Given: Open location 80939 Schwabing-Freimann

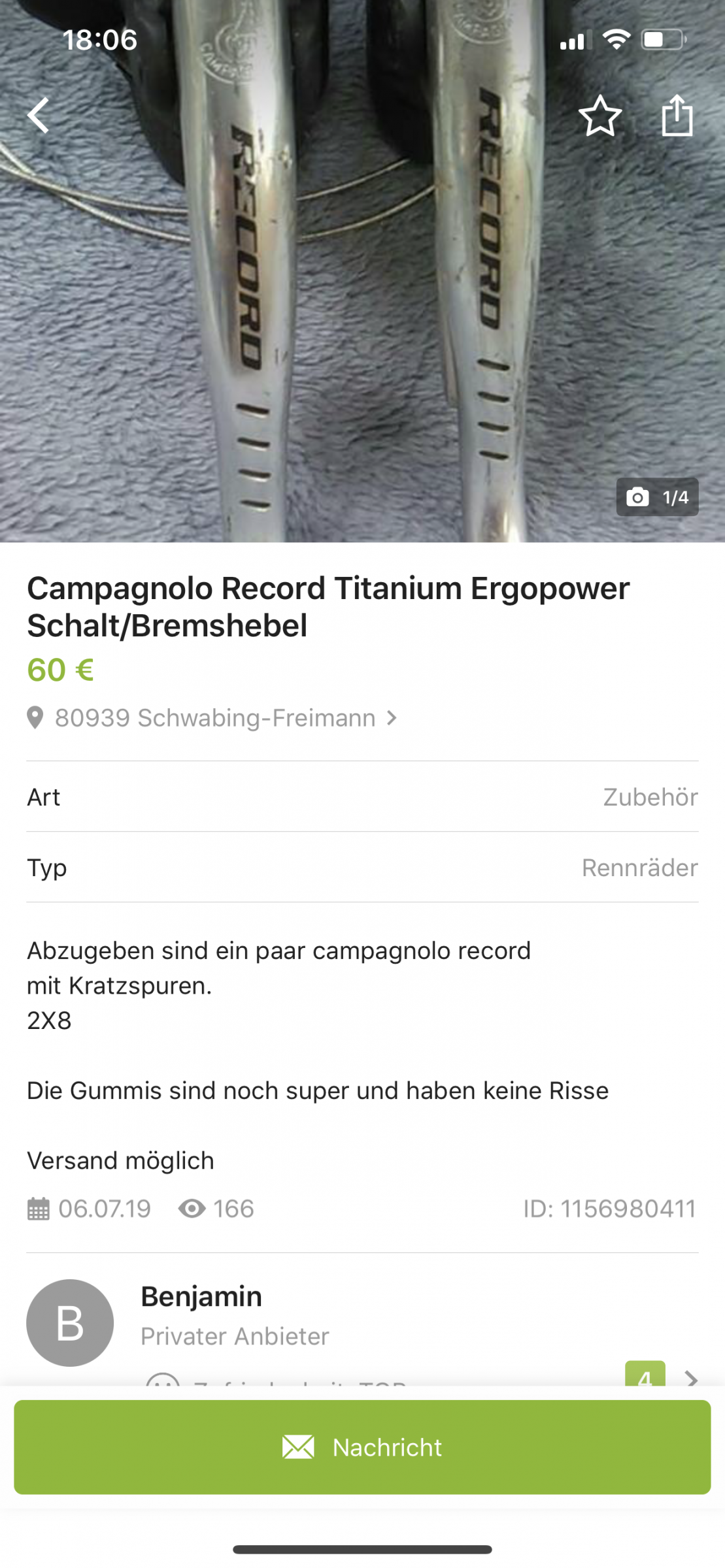Looking at the screenshot, I should pos(214,718).
